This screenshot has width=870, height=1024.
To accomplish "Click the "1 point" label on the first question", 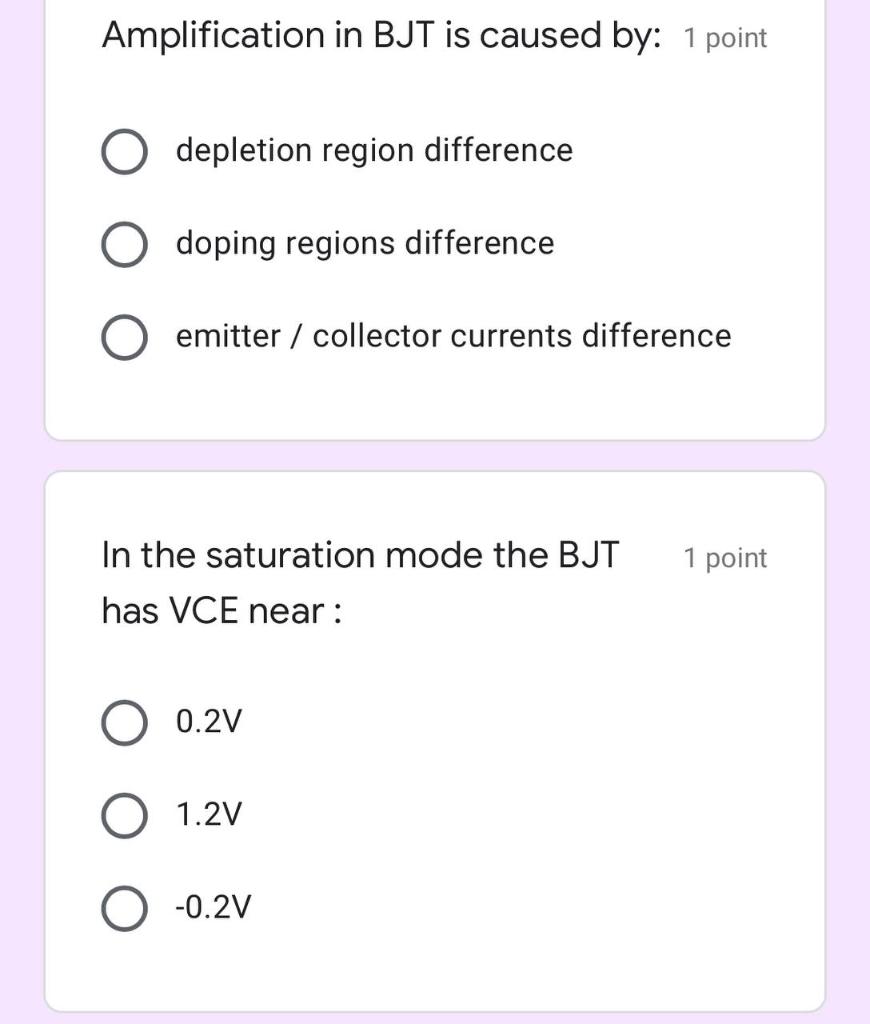I will point(725,38).
